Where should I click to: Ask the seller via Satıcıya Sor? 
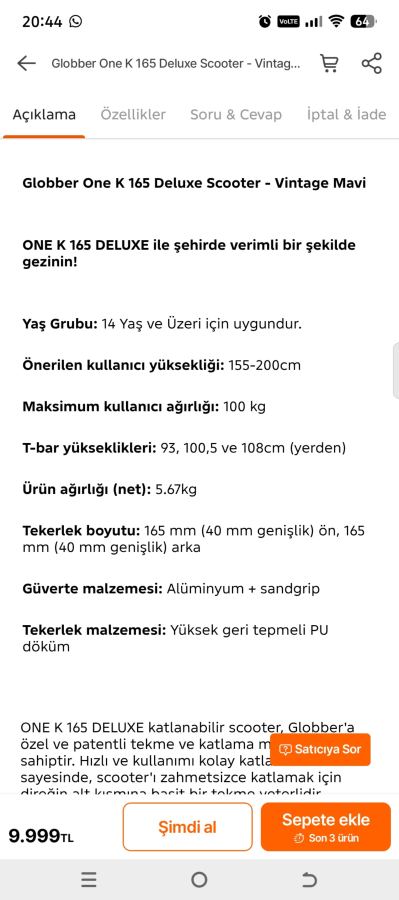click(320, 749)
